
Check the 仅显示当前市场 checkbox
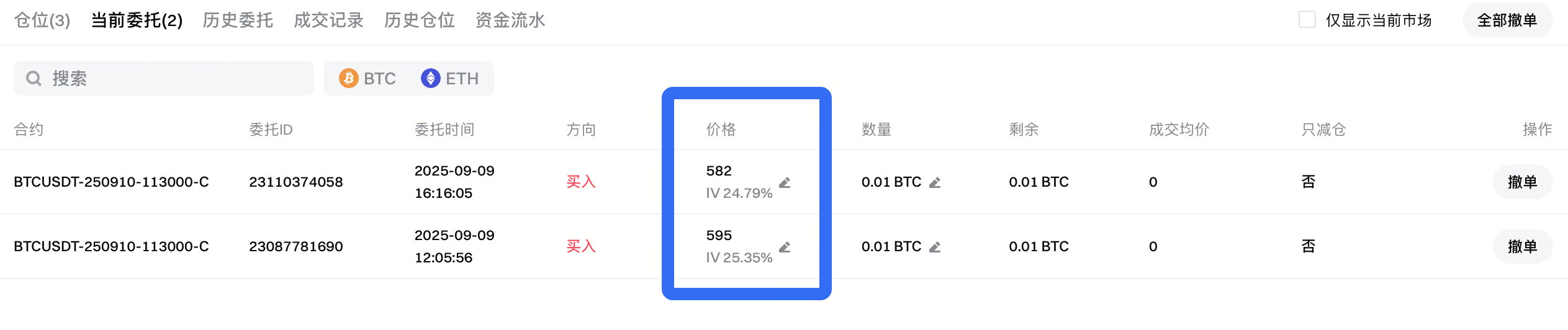(x=1307, y=20)
